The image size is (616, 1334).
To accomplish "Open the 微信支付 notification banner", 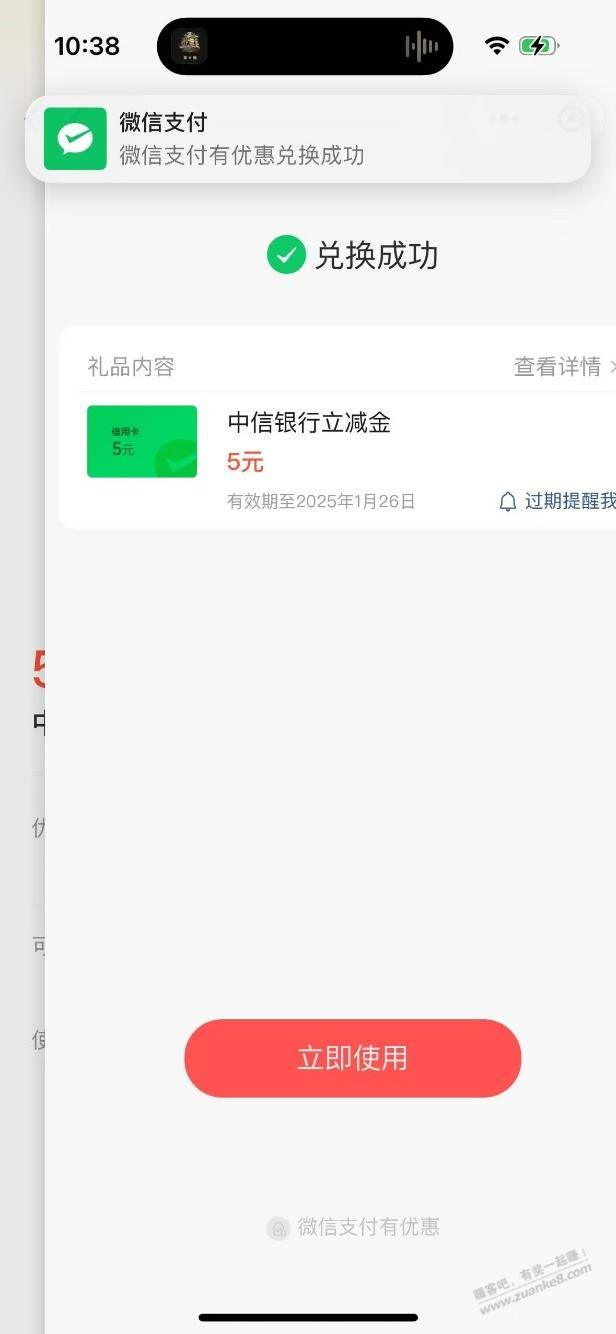I will (307, 139).
